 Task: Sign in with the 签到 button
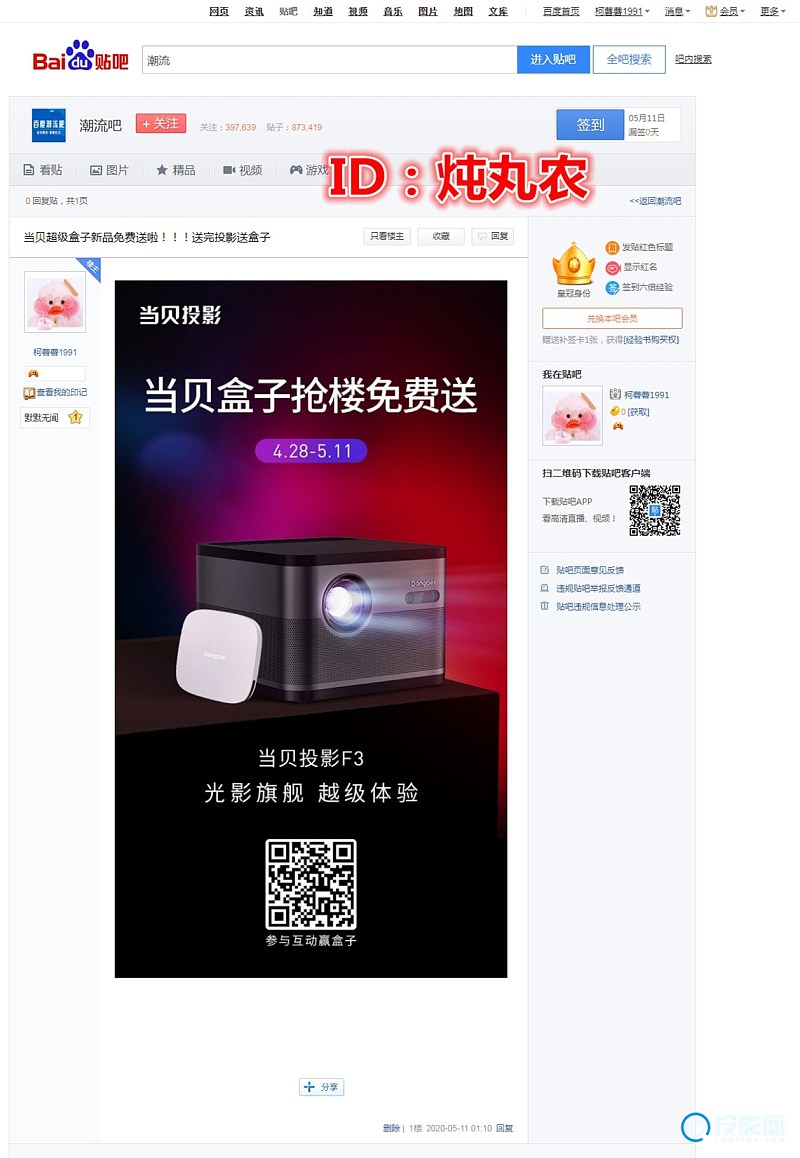(589, 125)
